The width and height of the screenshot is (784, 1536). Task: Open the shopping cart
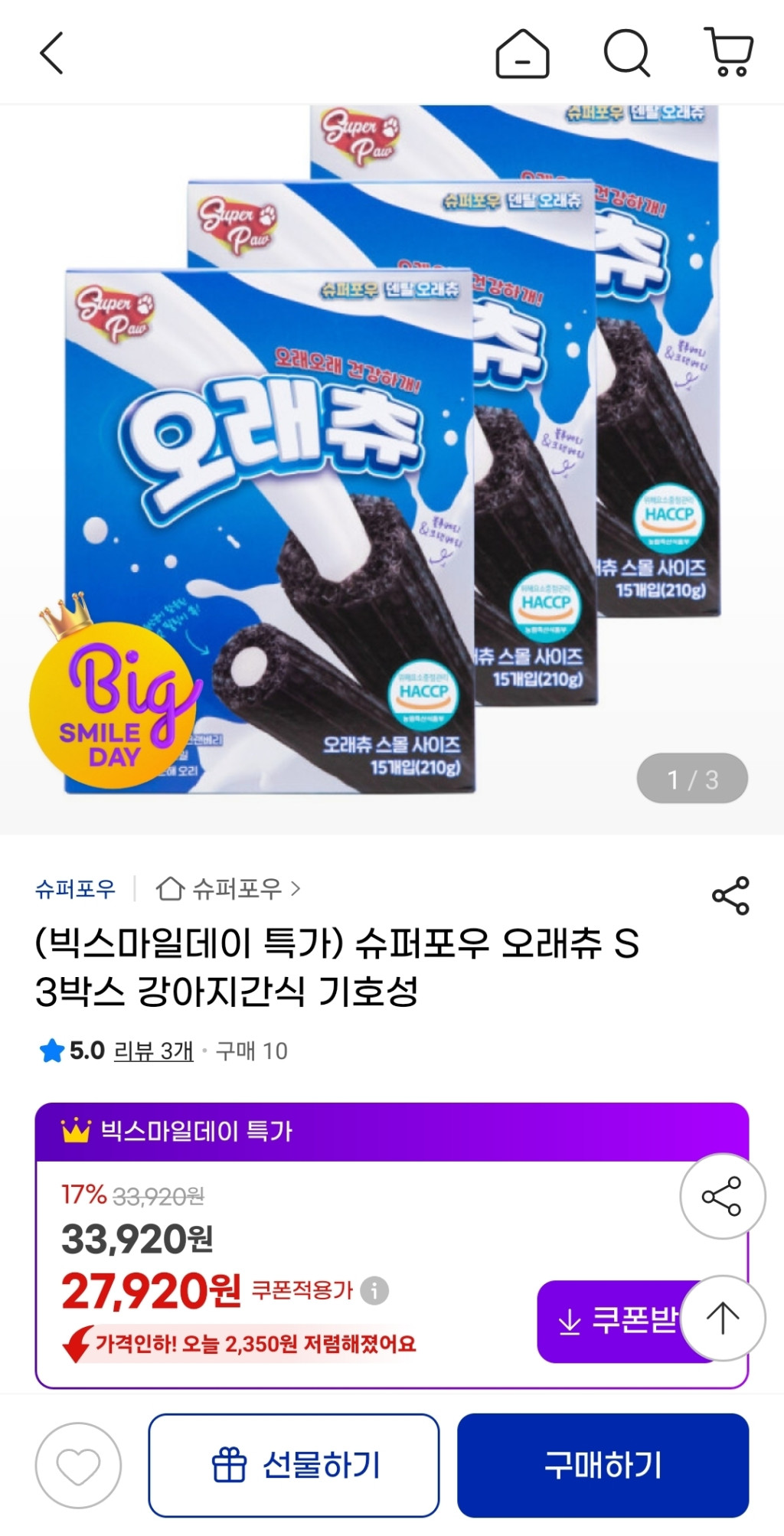click(x=730, y=53)
